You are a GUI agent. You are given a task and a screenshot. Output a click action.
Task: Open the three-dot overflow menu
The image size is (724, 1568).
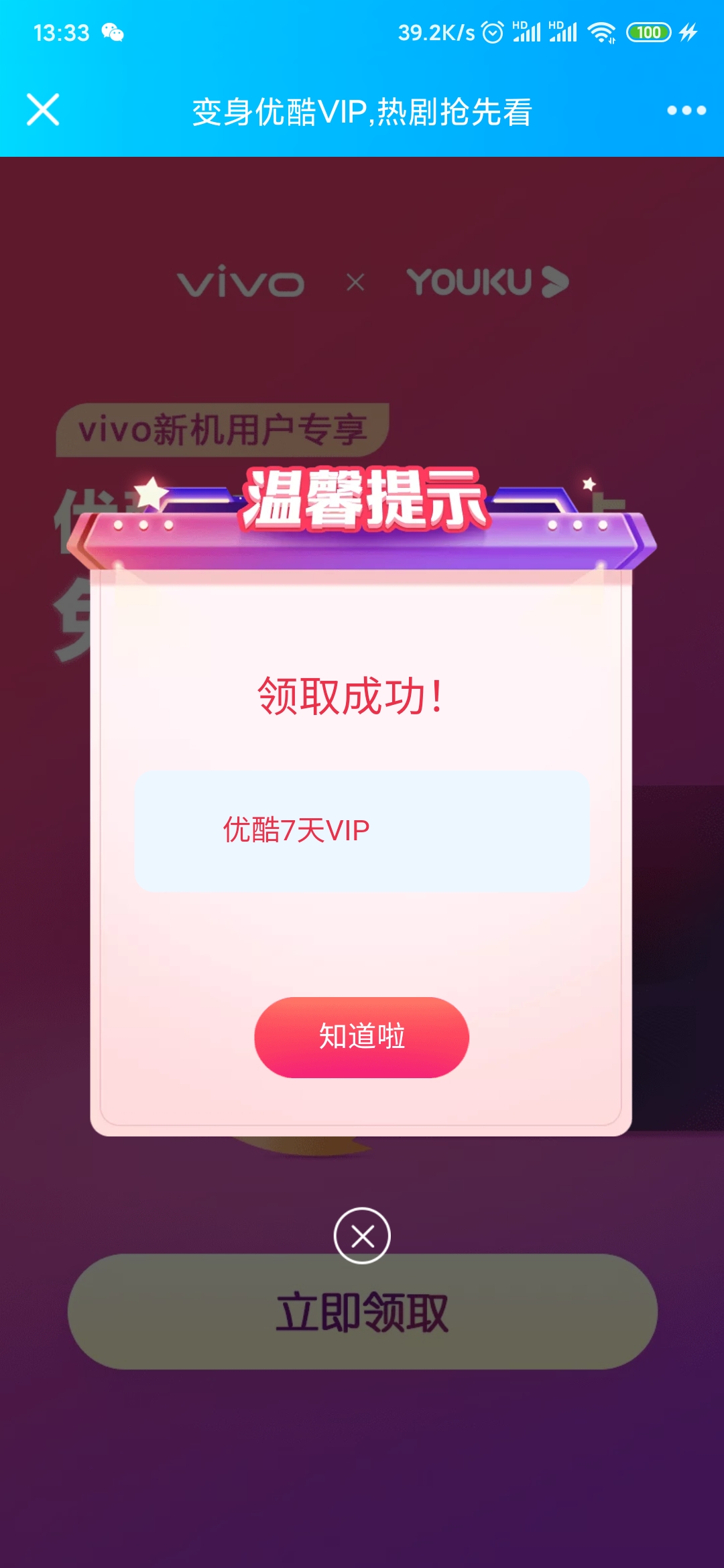[686, 111]
